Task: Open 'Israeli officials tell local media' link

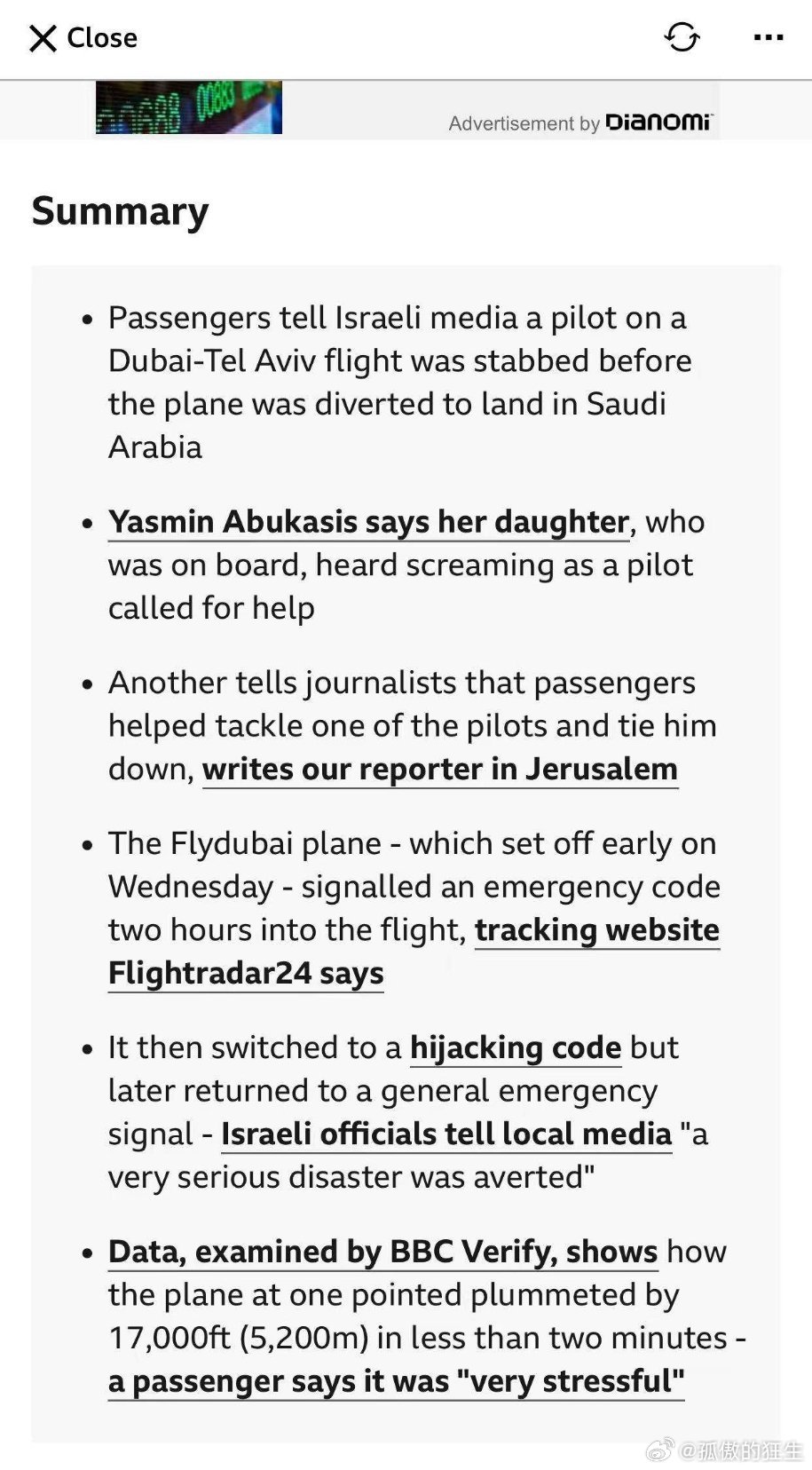Action: tap(446, 1134)
